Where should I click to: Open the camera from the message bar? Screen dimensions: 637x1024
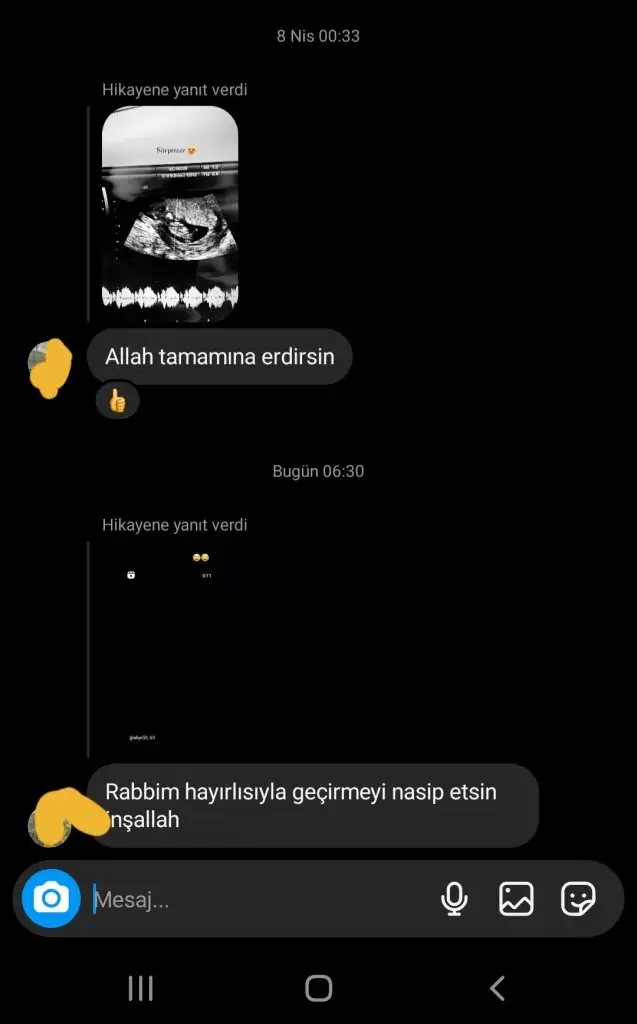coord(51,899)
